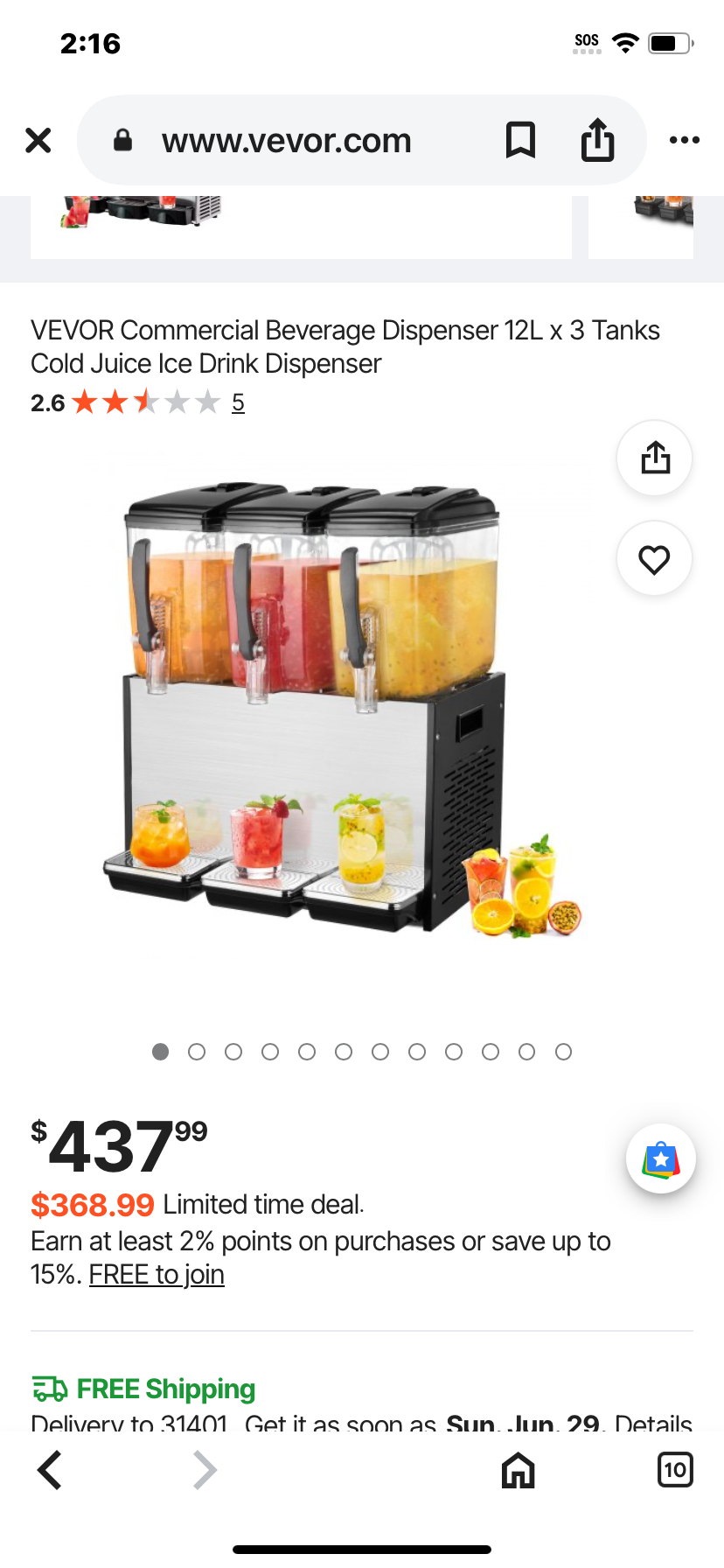Open the floating shopping bag button
Screen dimensions: 724x1568
[661, 1159]
